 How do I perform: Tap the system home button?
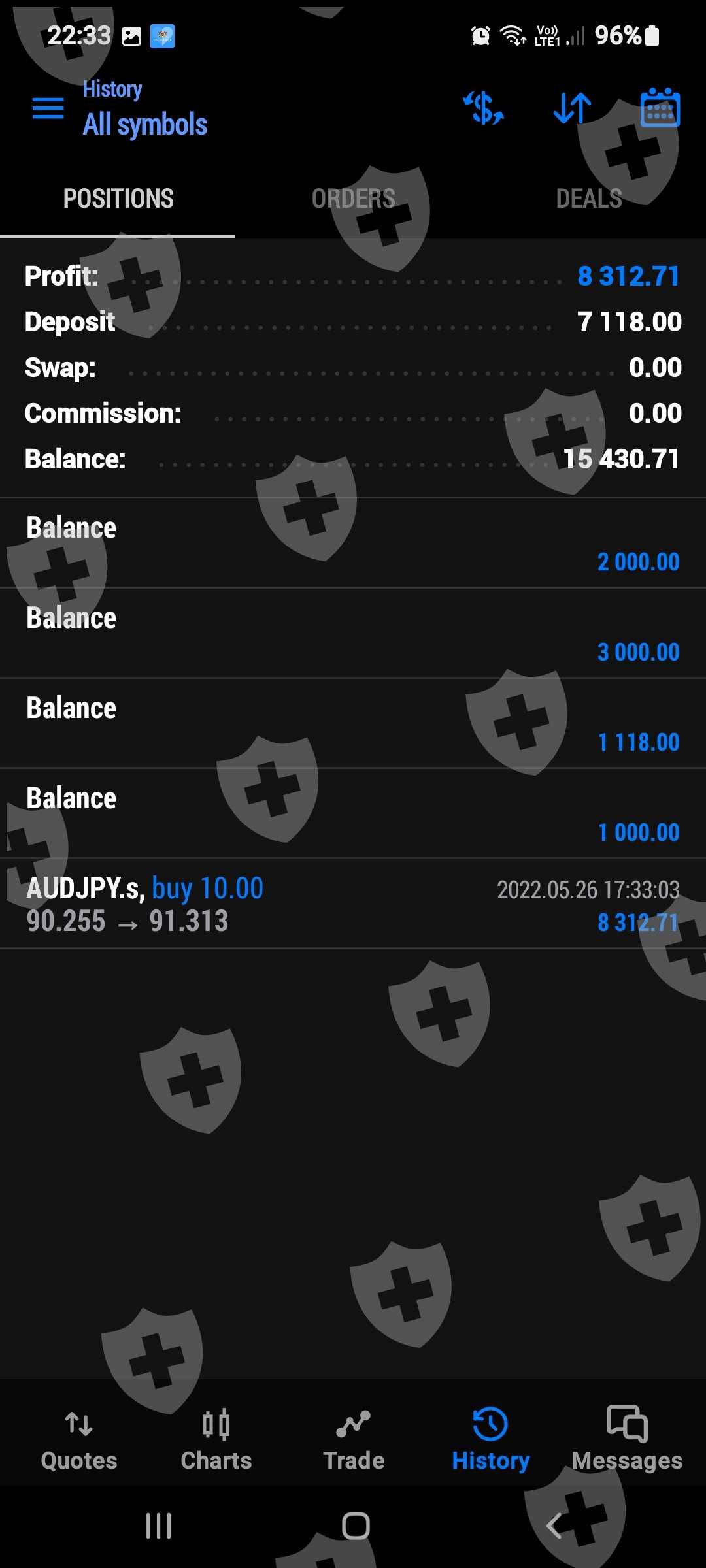point(356,1526)
